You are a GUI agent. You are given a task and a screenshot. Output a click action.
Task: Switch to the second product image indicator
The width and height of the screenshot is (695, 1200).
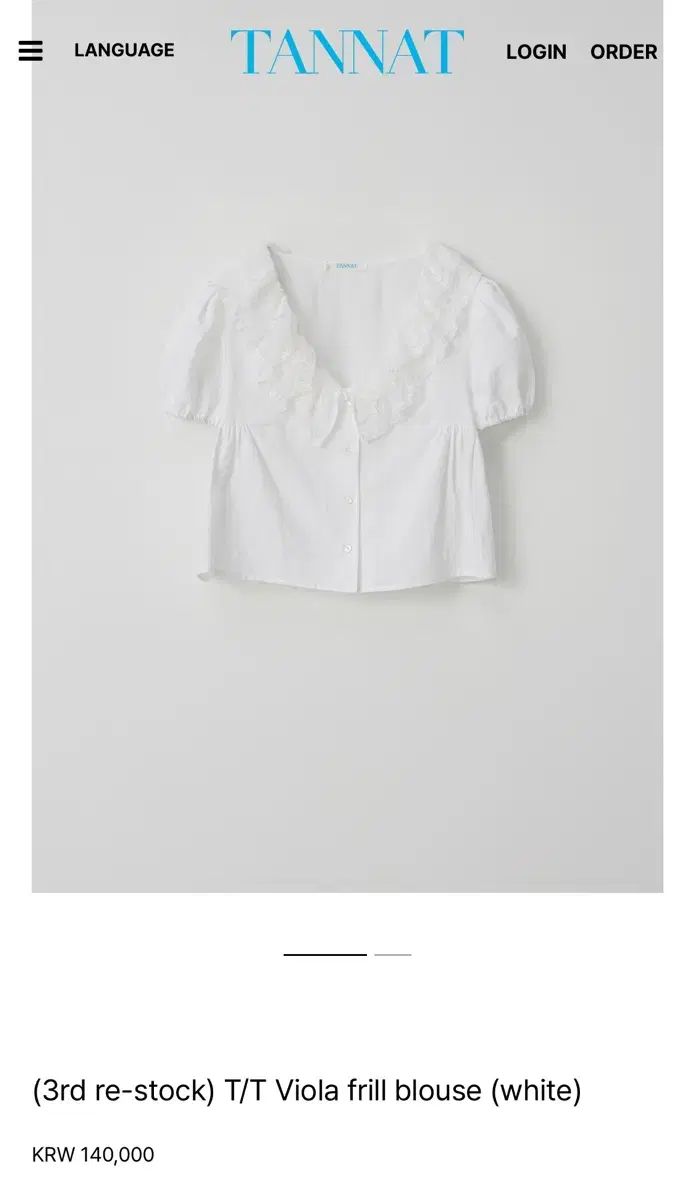pos(393,955)
